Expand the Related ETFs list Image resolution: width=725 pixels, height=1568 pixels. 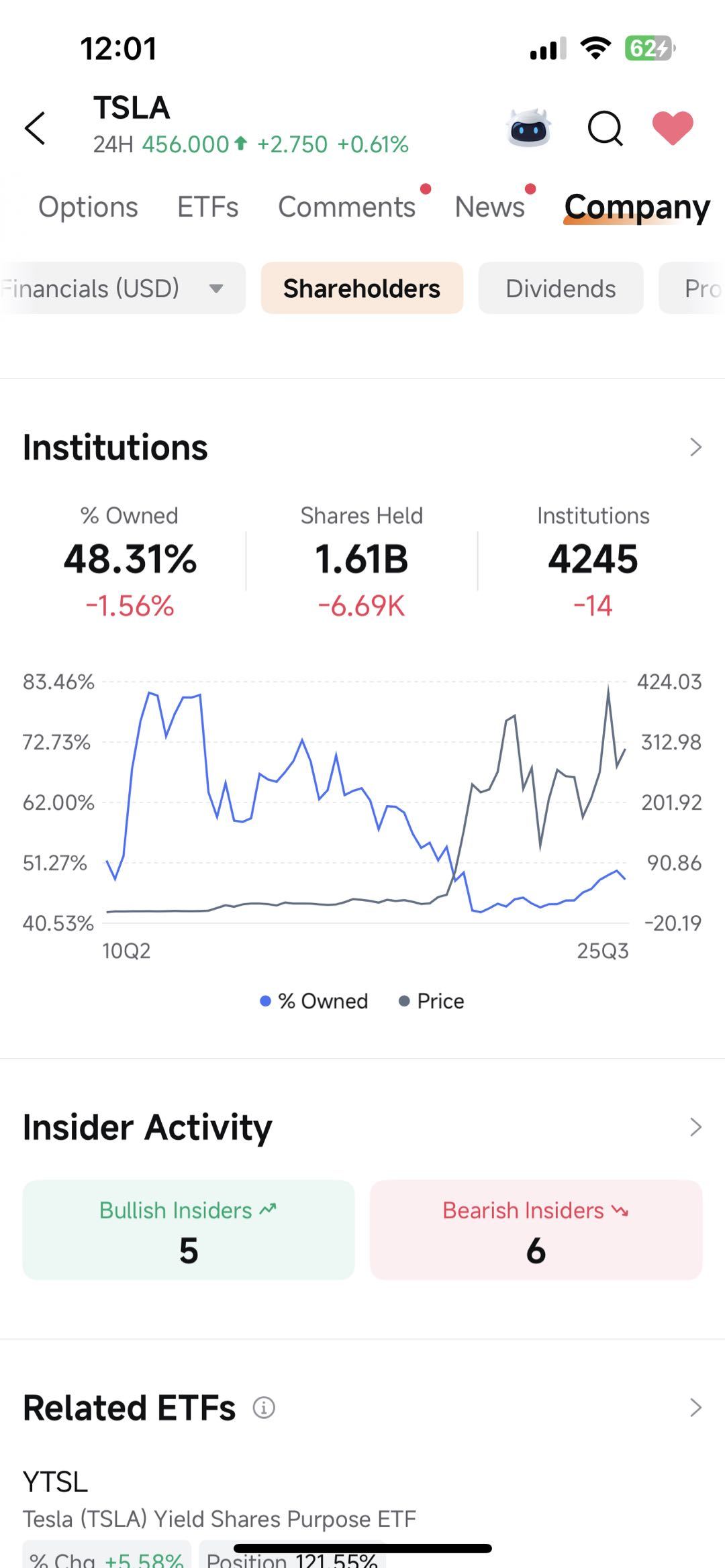(x=695, y=1408)
